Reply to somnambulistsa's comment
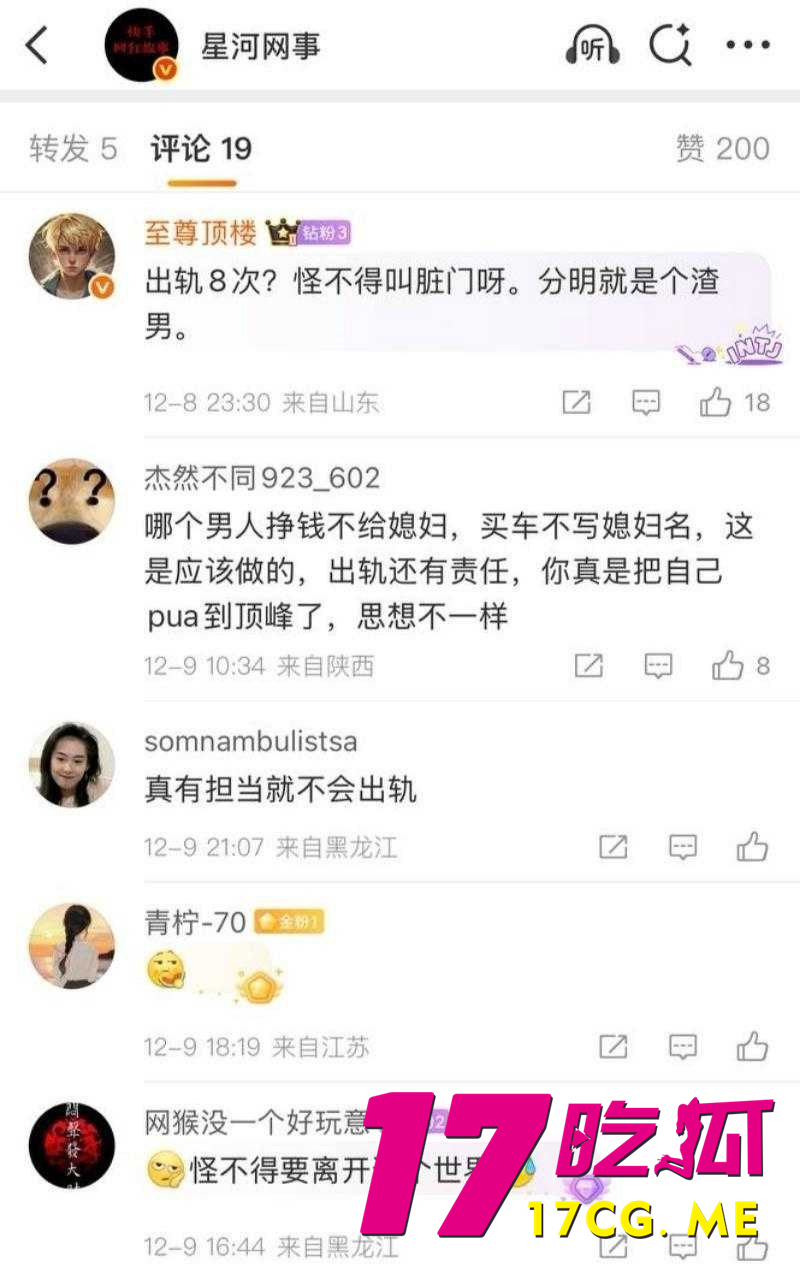 [x=682, y=848]
